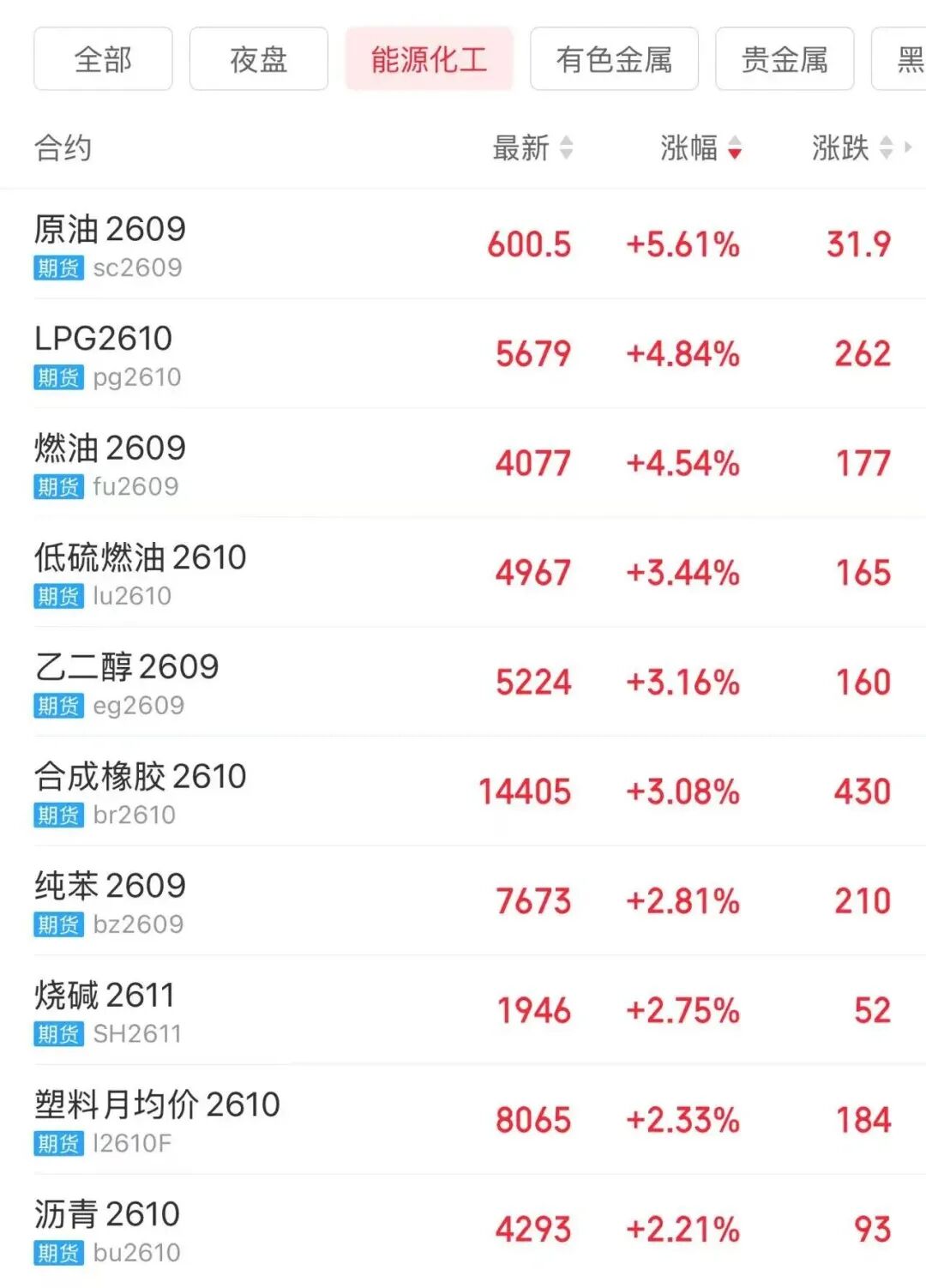926x1288 pixels.
Task: Select the 夜盘 tab
Action: click(258, 59)
